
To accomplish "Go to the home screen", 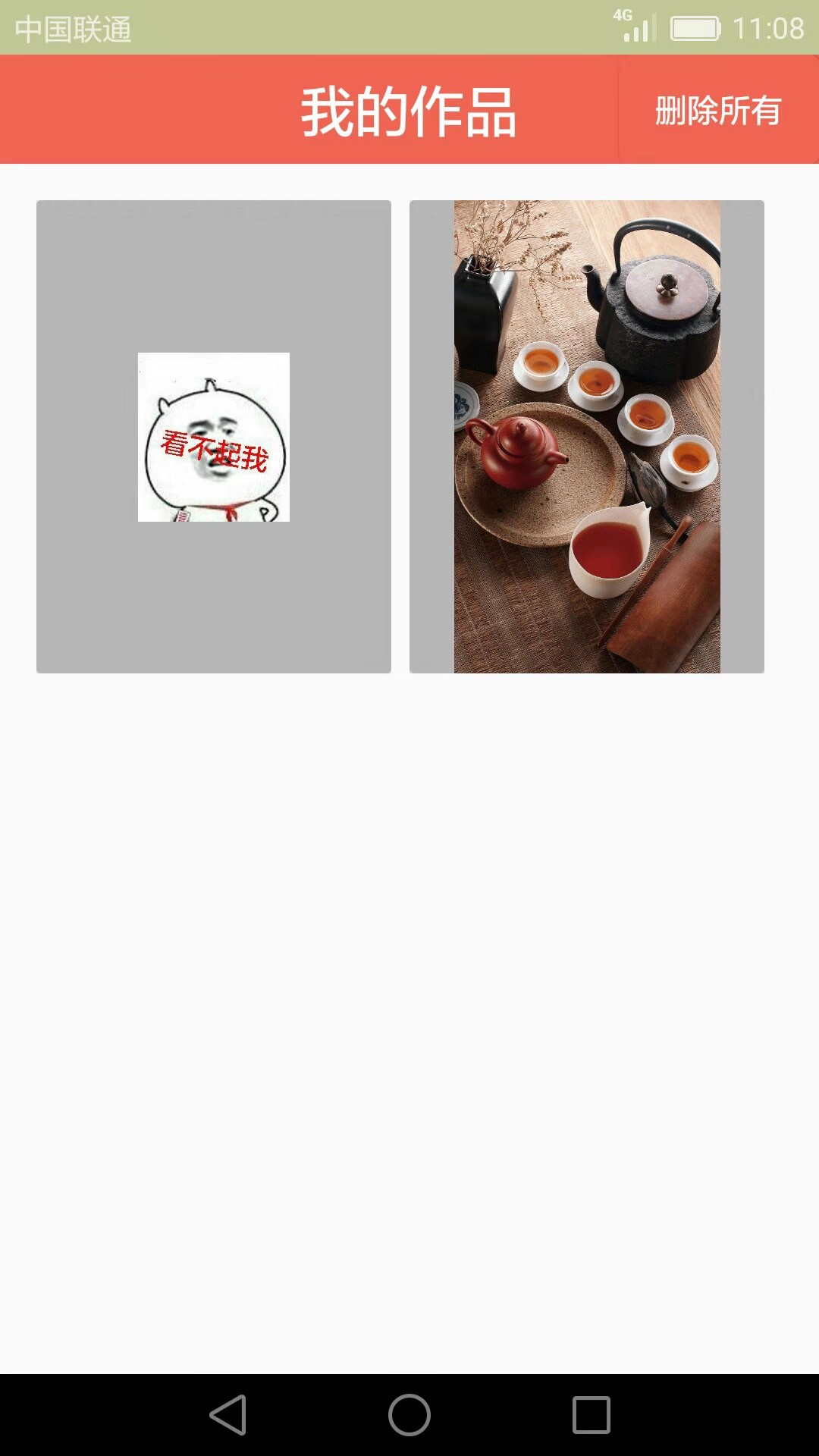I will (x=409, y=1415).
